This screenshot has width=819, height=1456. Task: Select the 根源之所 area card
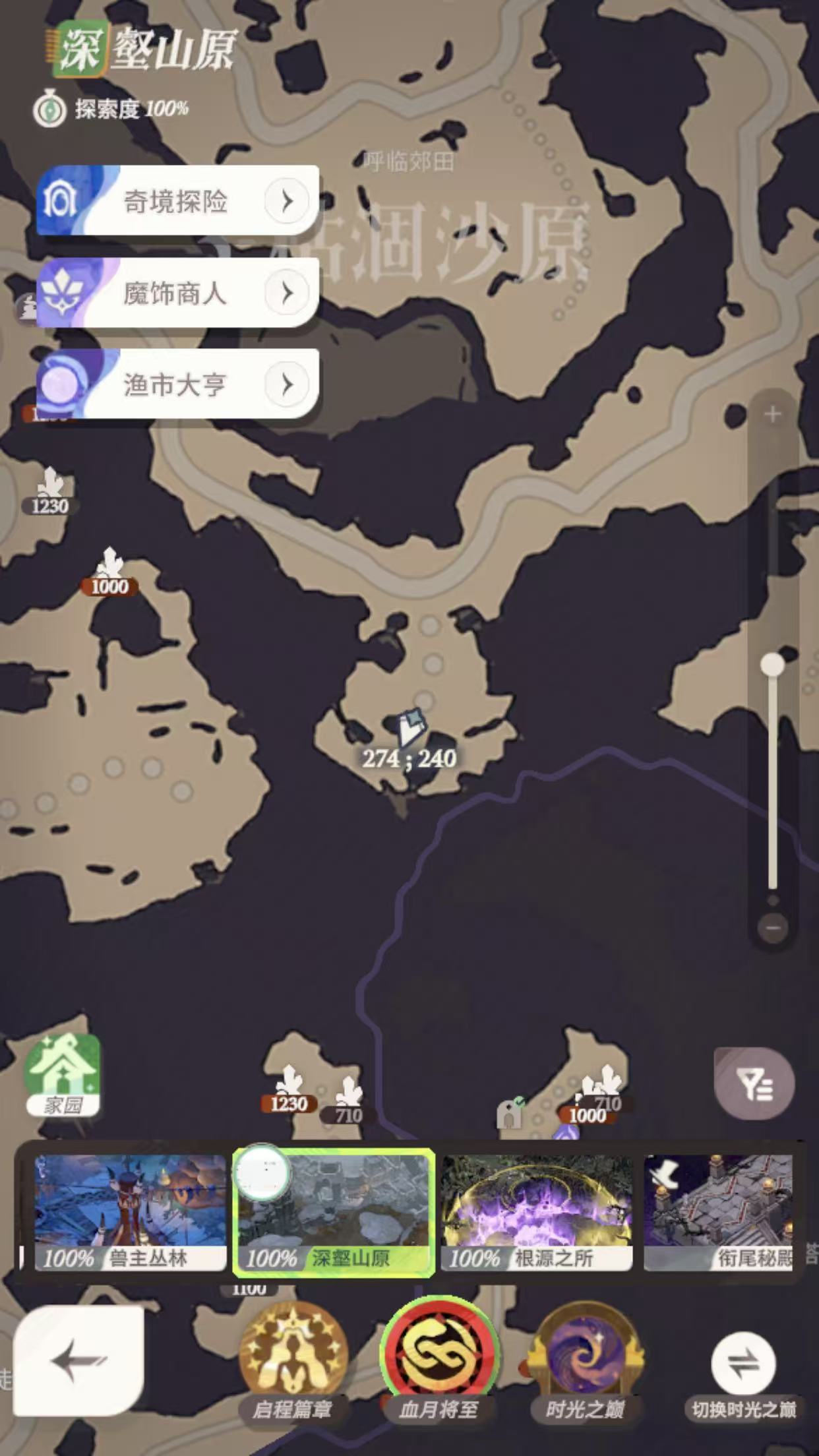(x=537, y=1212)
